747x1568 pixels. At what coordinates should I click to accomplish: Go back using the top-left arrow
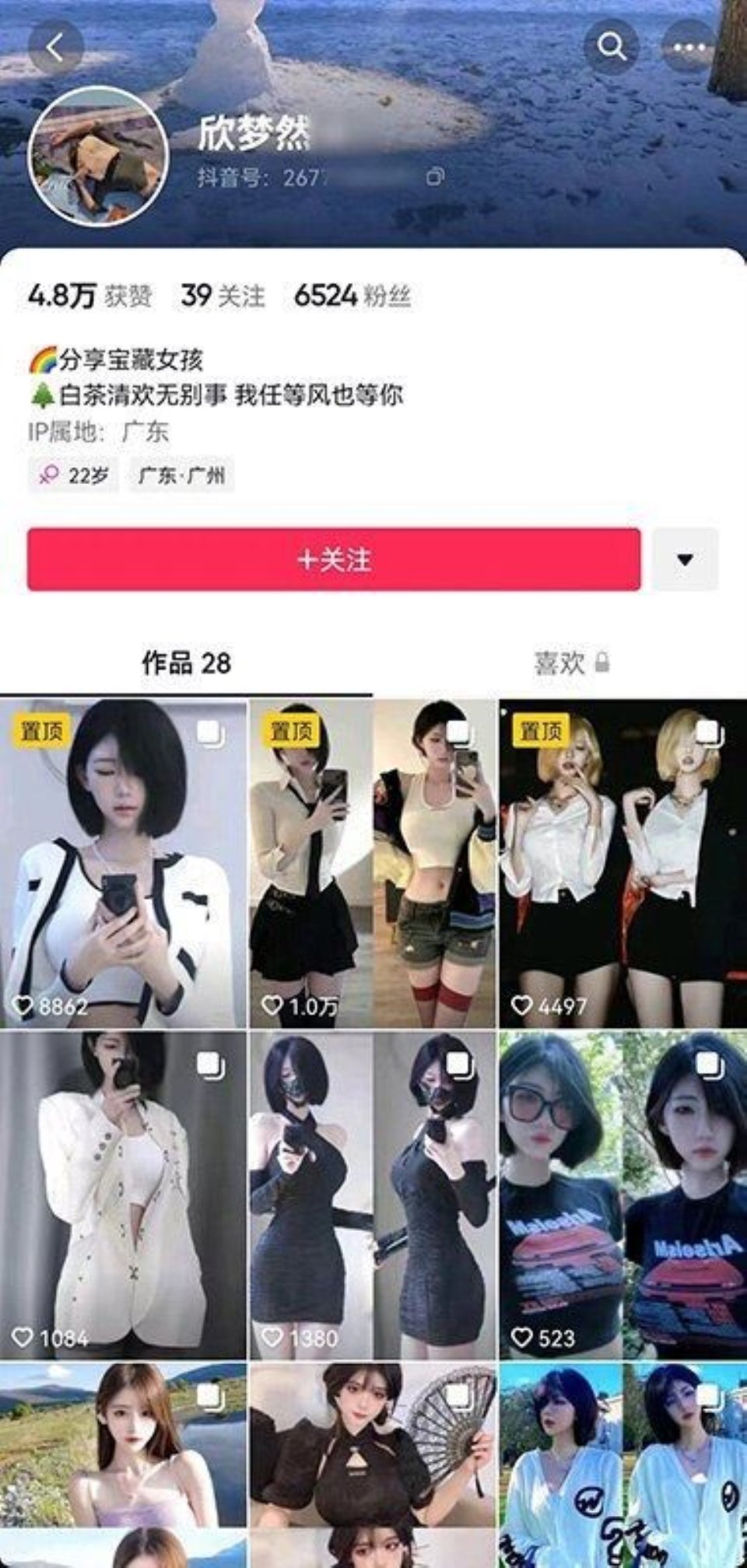(55, 47)
